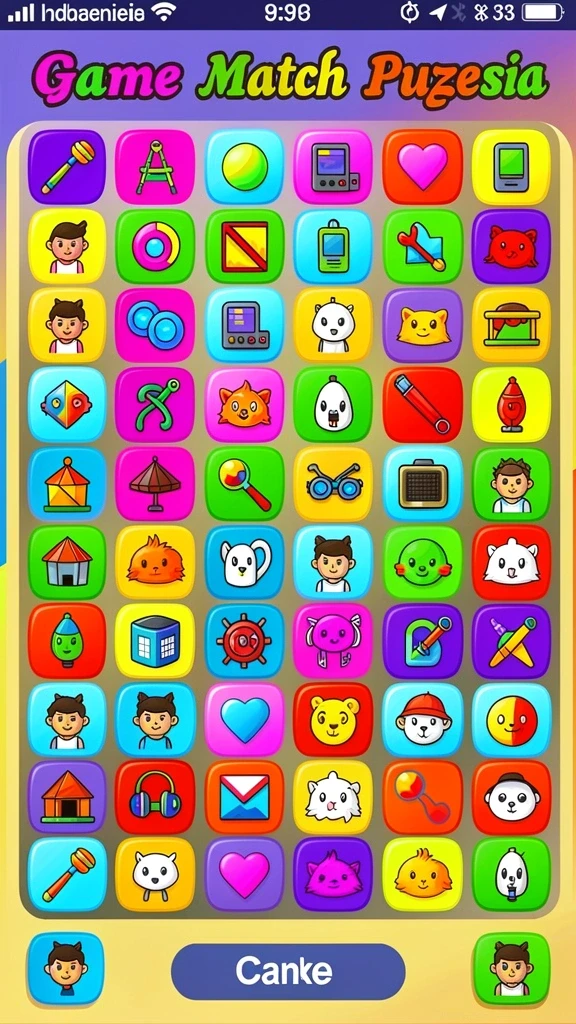576x1024 pixels.
Task: Open the boy avatar on the blue tile beside Canke
Action: click(x=66, y=968)
